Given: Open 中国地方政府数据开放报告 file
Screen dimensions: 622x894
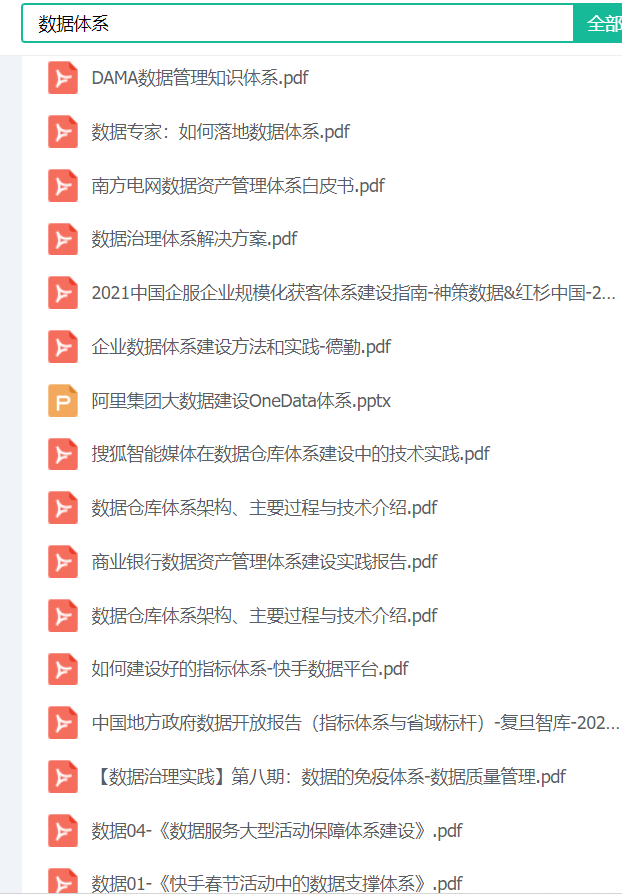Looking at the screenshot, I should 354,723.
